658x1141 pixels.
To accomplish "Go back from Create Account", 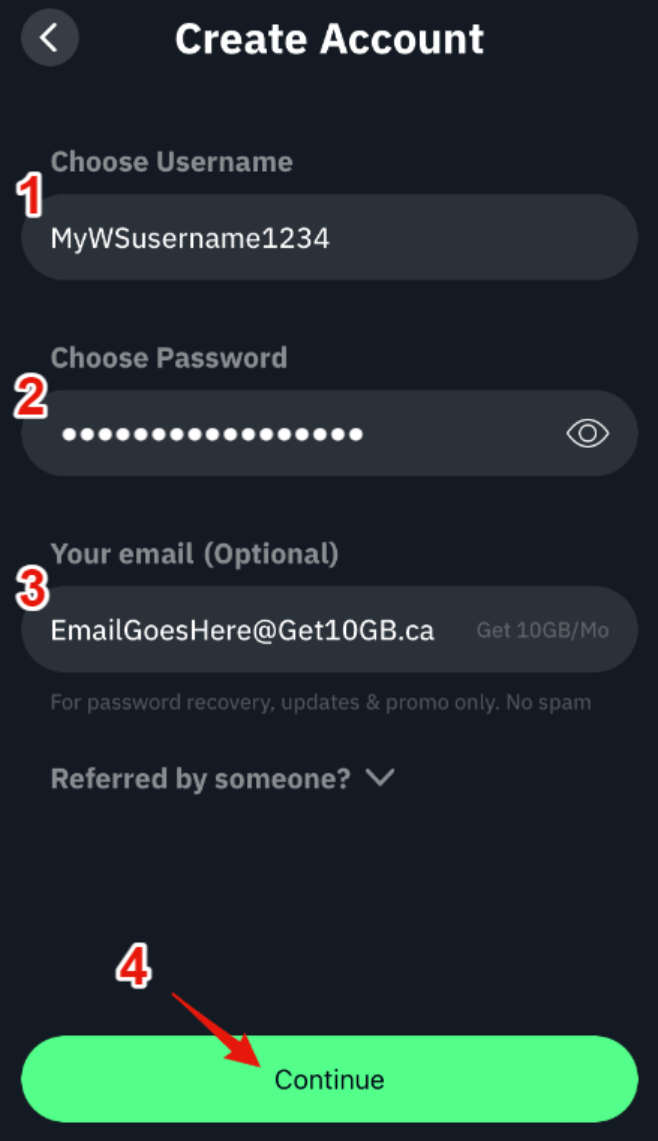I will pos(49,38).
